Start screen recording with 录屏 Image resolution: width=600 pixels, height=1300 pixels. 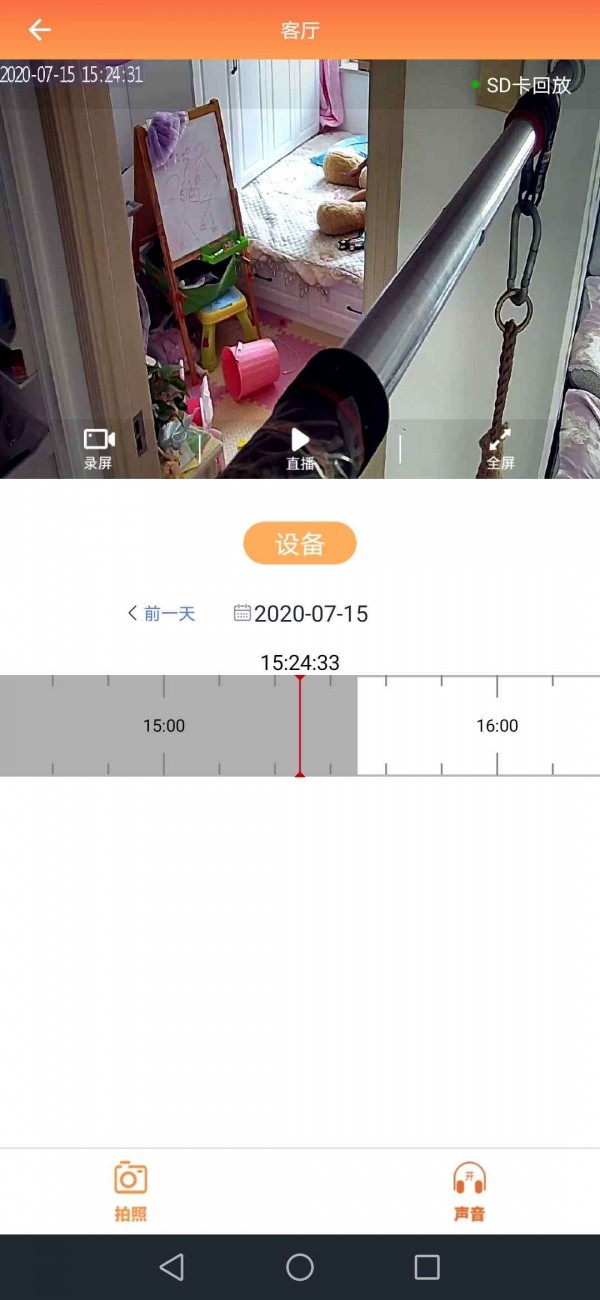point(99,448)
